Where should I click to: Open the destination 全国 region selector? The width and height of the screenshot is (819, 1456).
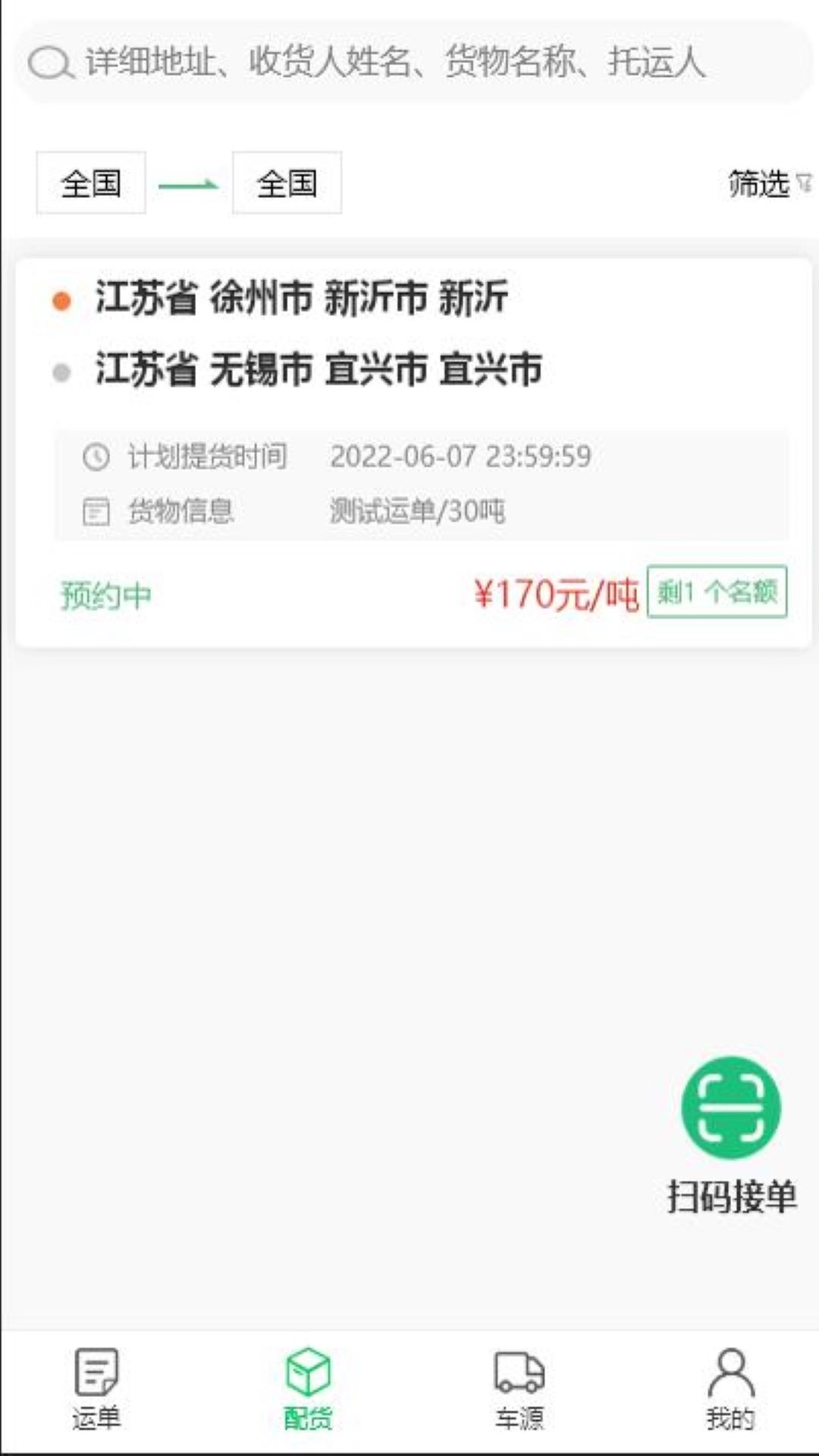(286, 182)
